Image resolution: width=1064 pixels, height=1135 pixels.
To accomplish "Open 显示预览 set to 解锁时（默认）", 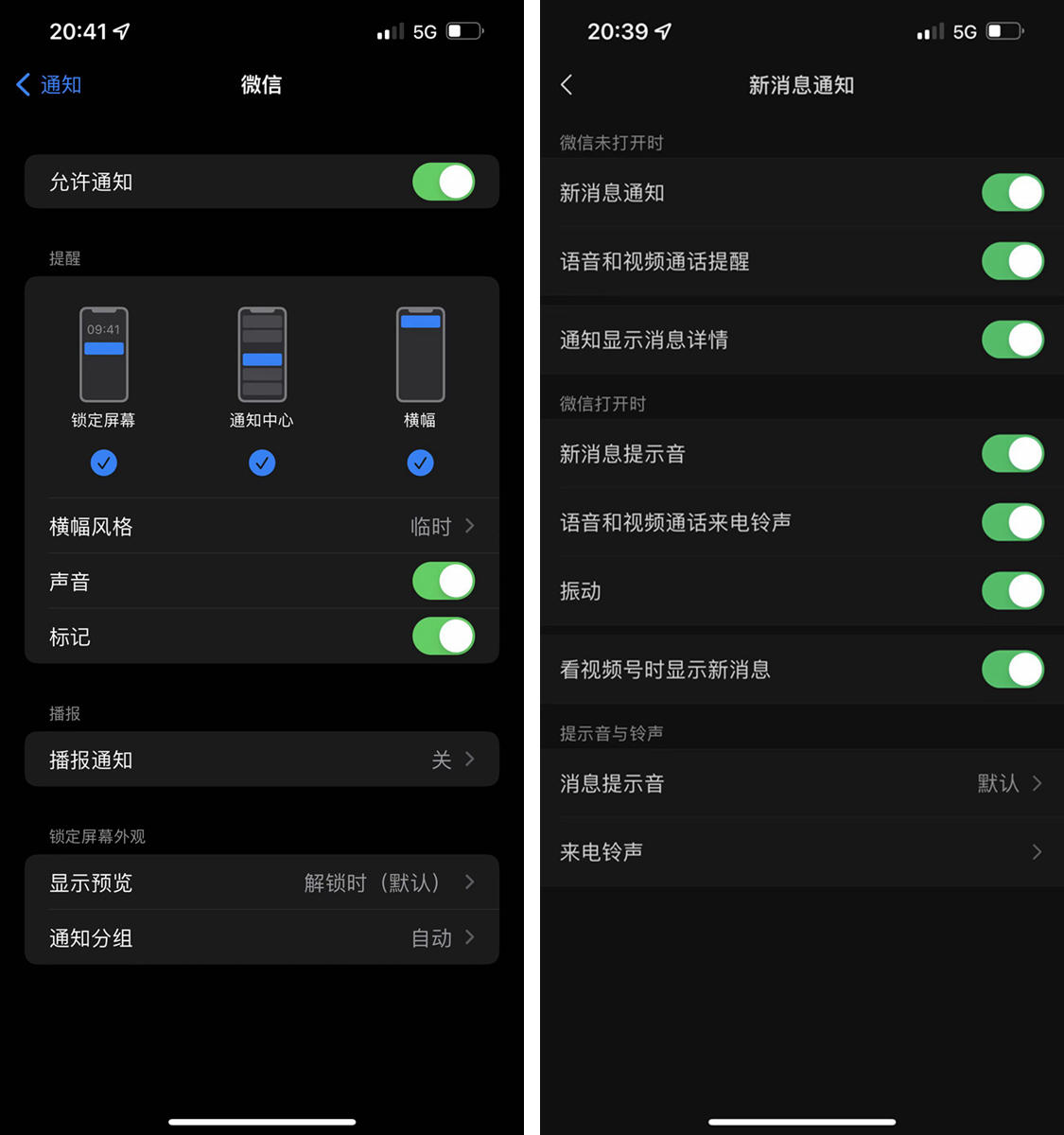I will coord(262,882).
